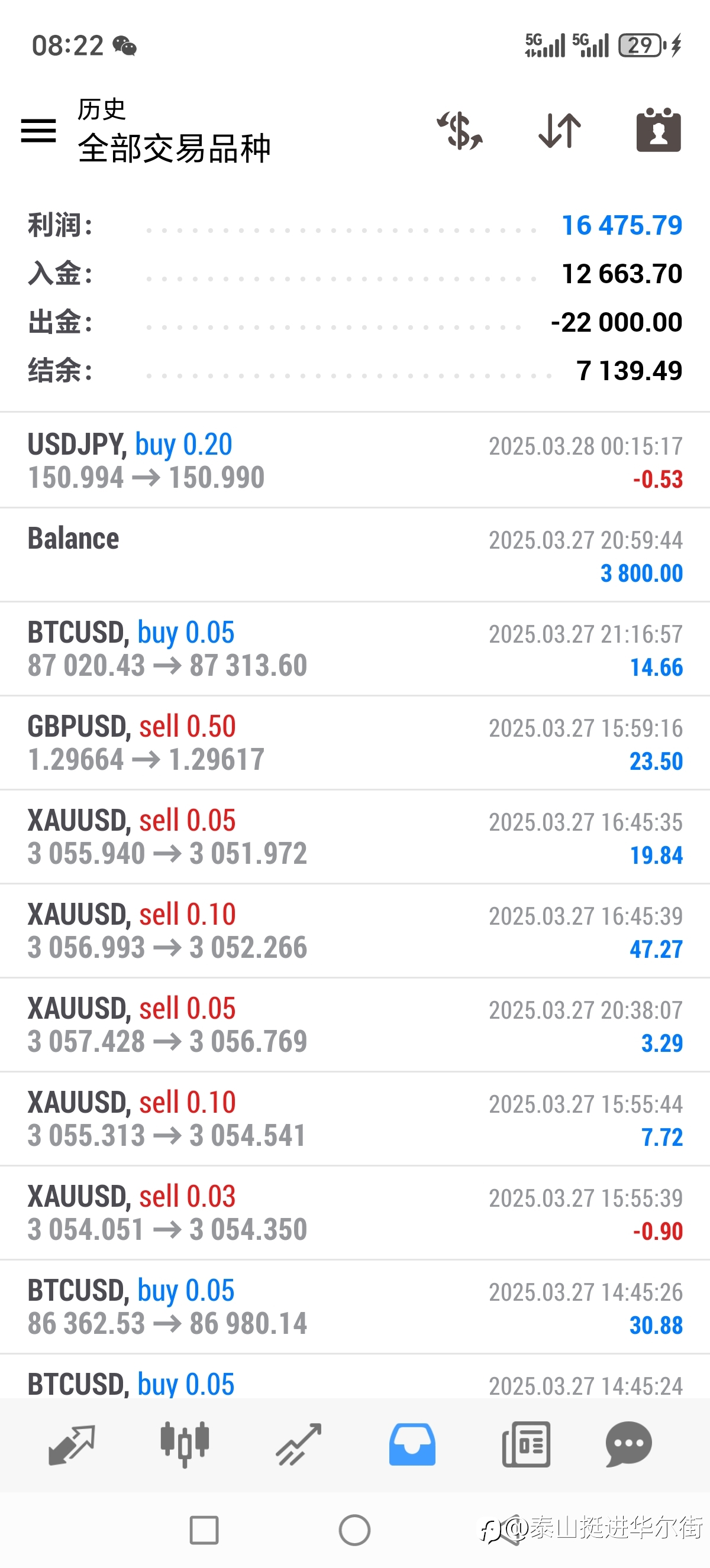Open XAUUSD sell trade with profit 3.29
710x1568 pixels.
[x=355, y=1025]
